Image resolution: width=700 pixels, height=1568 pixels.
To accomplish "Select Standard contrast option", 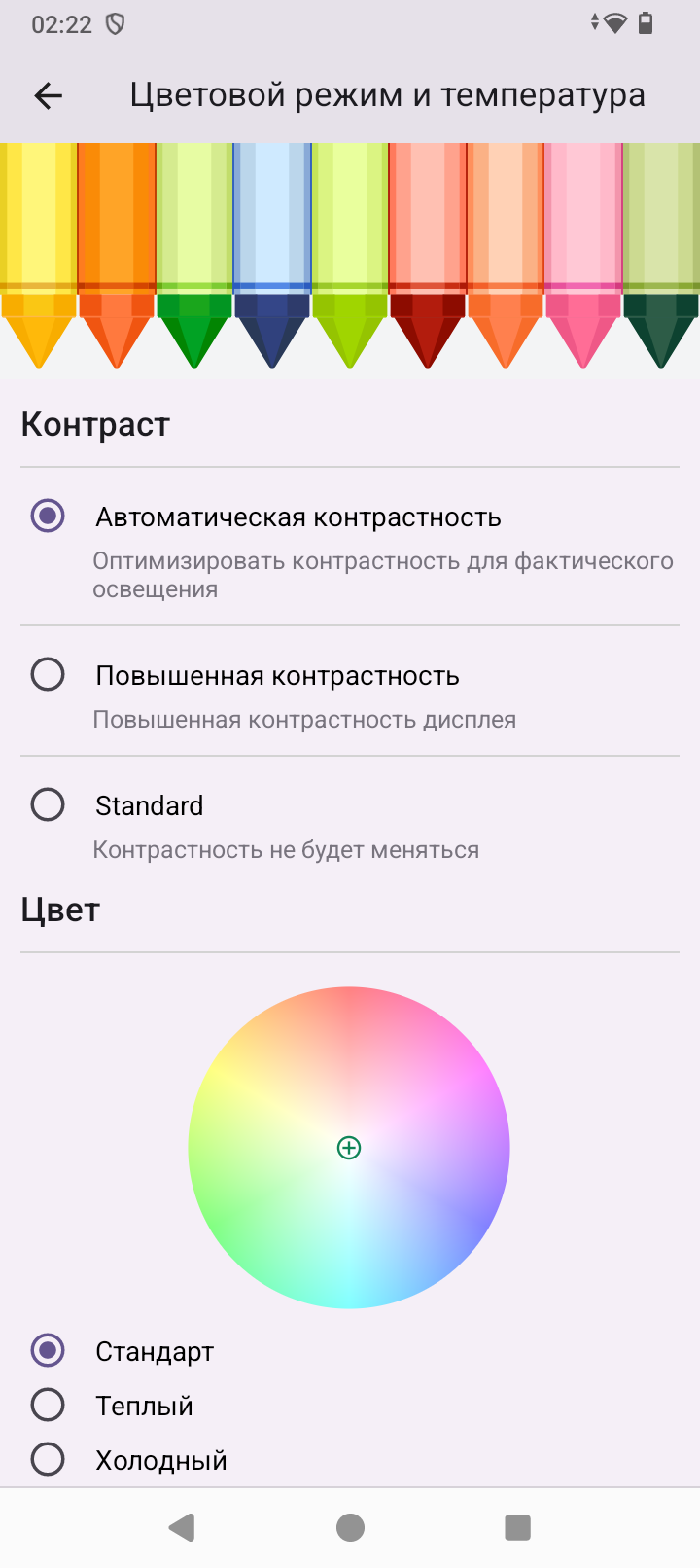I will [x=48, y=805].
